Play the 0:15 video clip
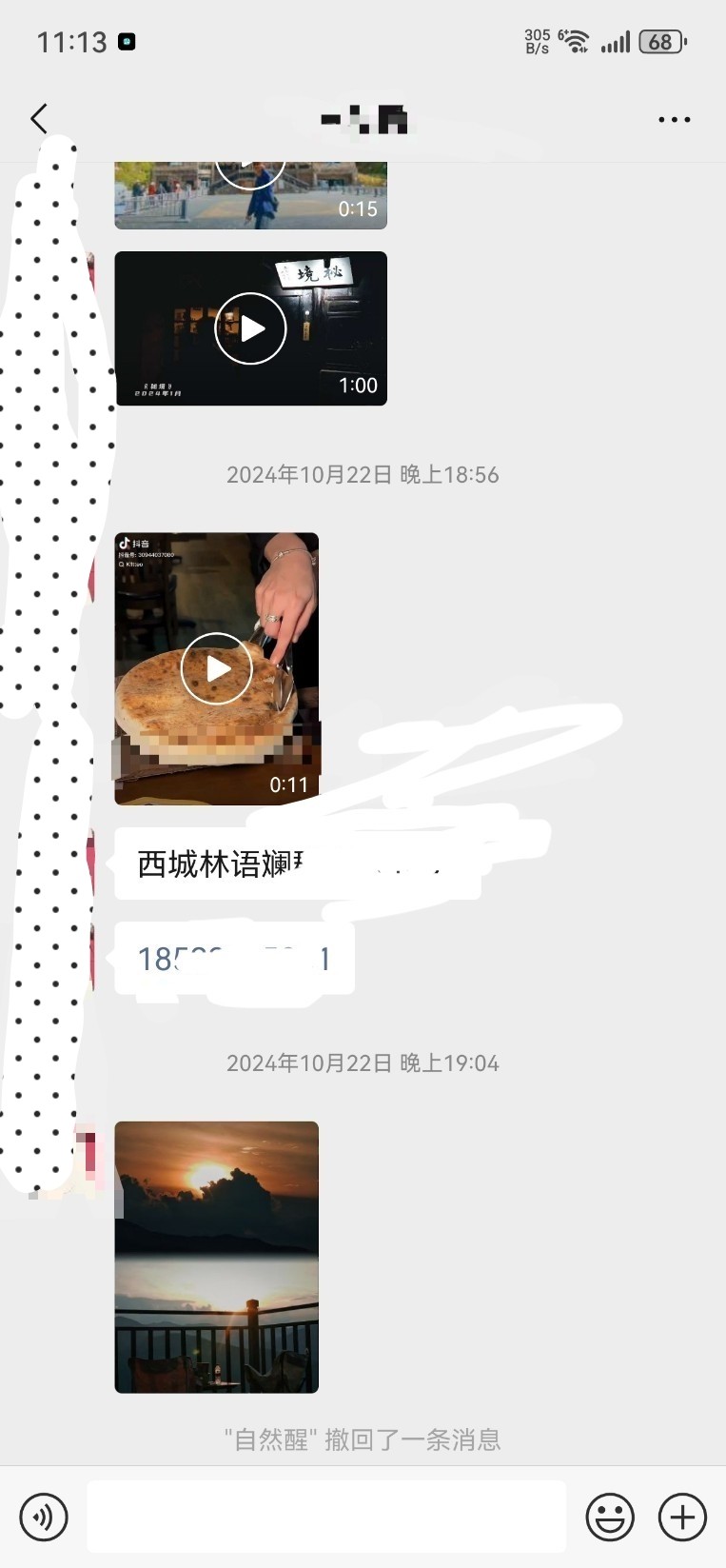 251,195
